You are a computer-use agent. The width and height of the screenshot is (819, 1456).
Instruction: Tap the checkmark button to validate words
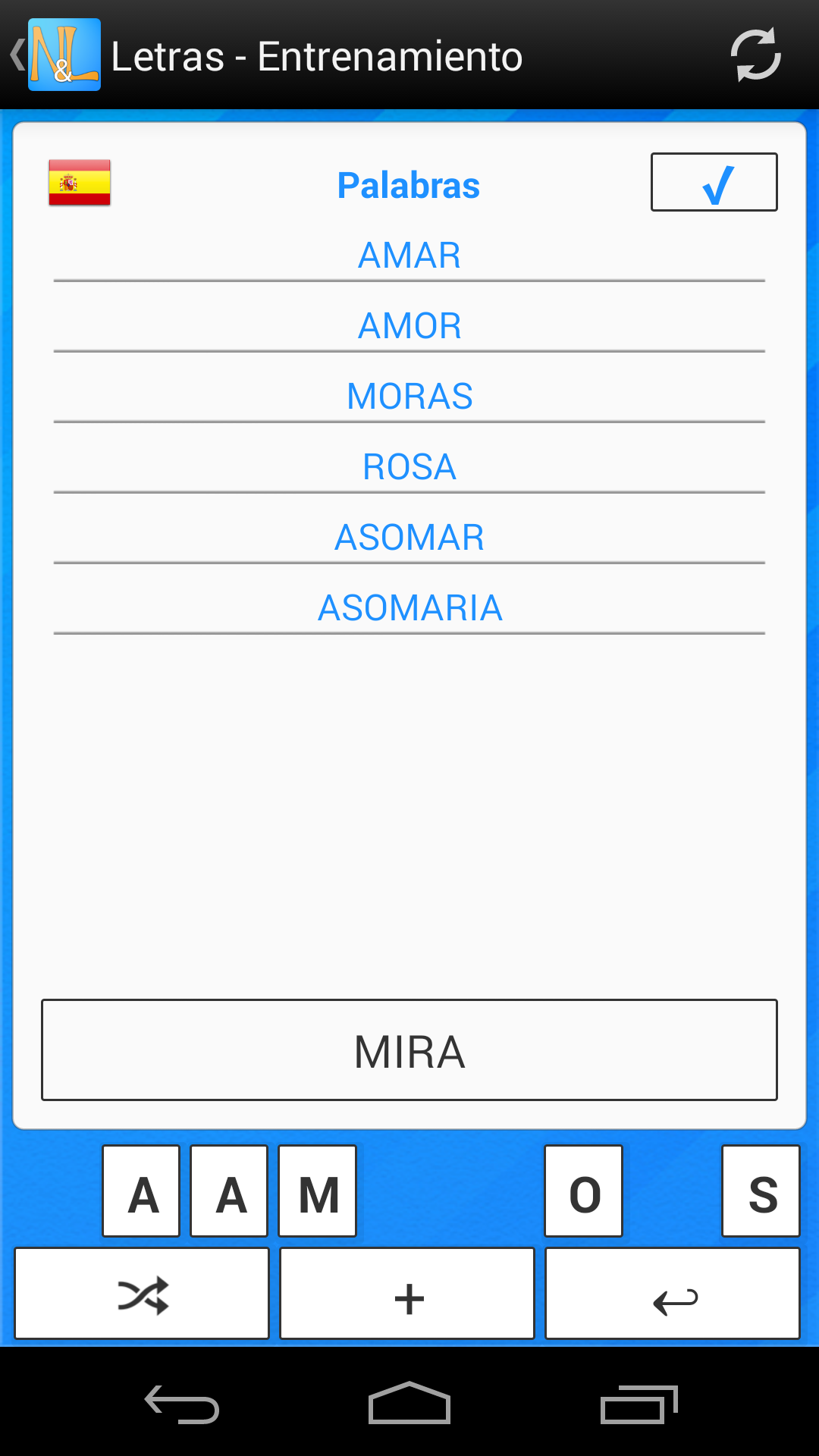pos(714,183)
